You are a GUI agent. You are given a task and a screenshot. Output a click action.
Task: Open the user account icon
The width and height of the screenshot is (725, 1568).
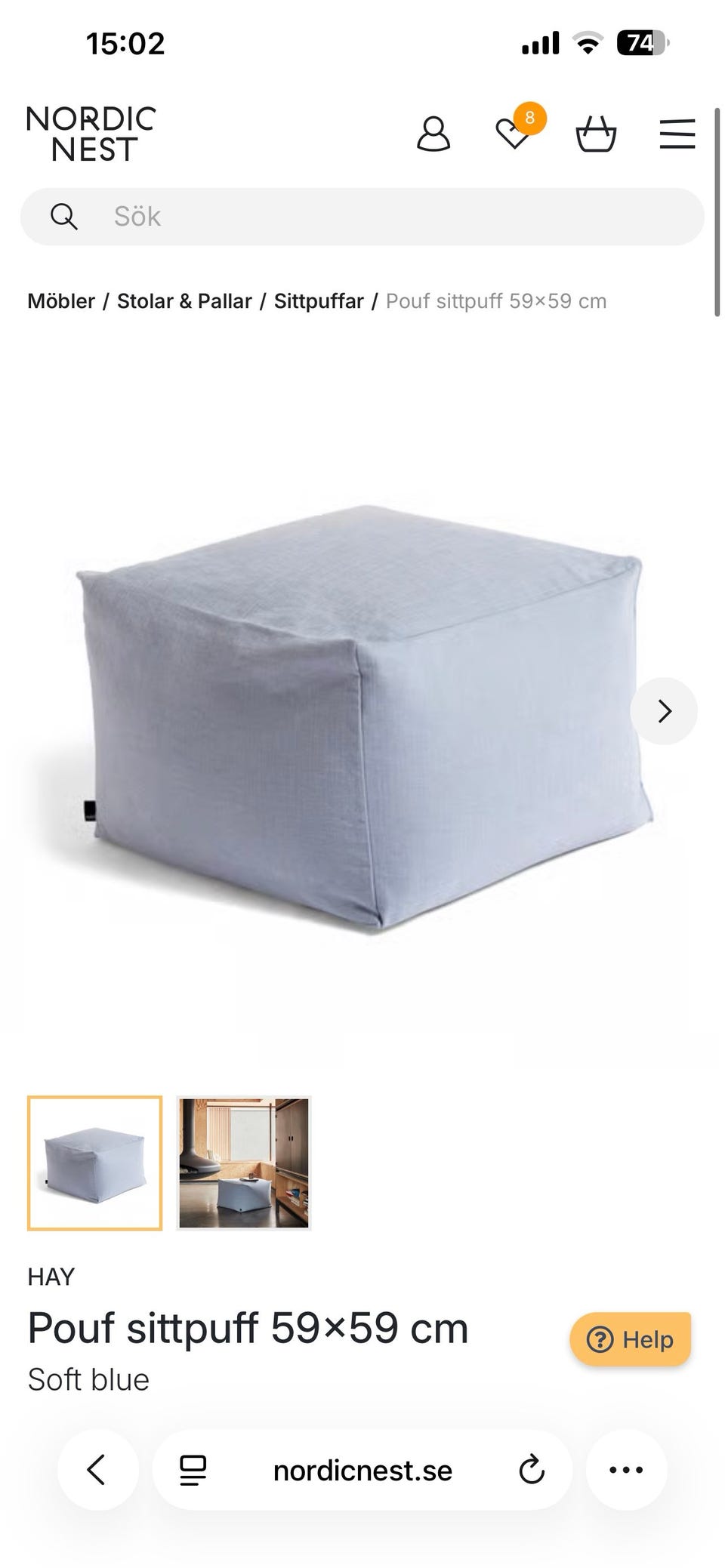pyautogui.click(x=433, y=134)
